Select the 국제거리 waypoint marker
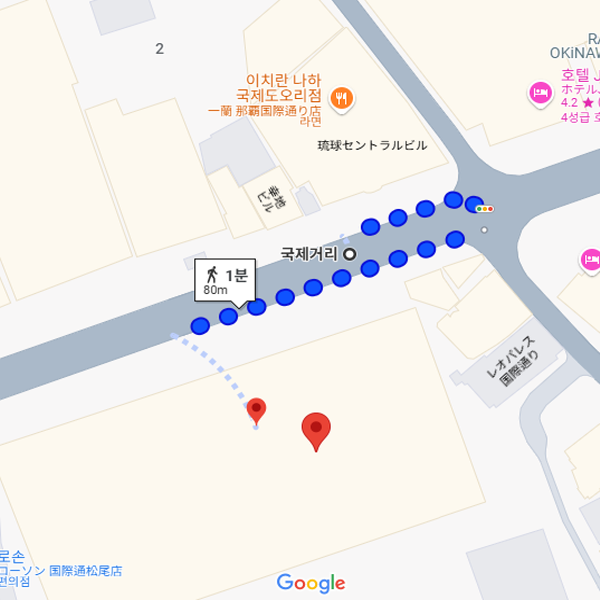This screenshot has height=600, width=600. tap(350, 254)
